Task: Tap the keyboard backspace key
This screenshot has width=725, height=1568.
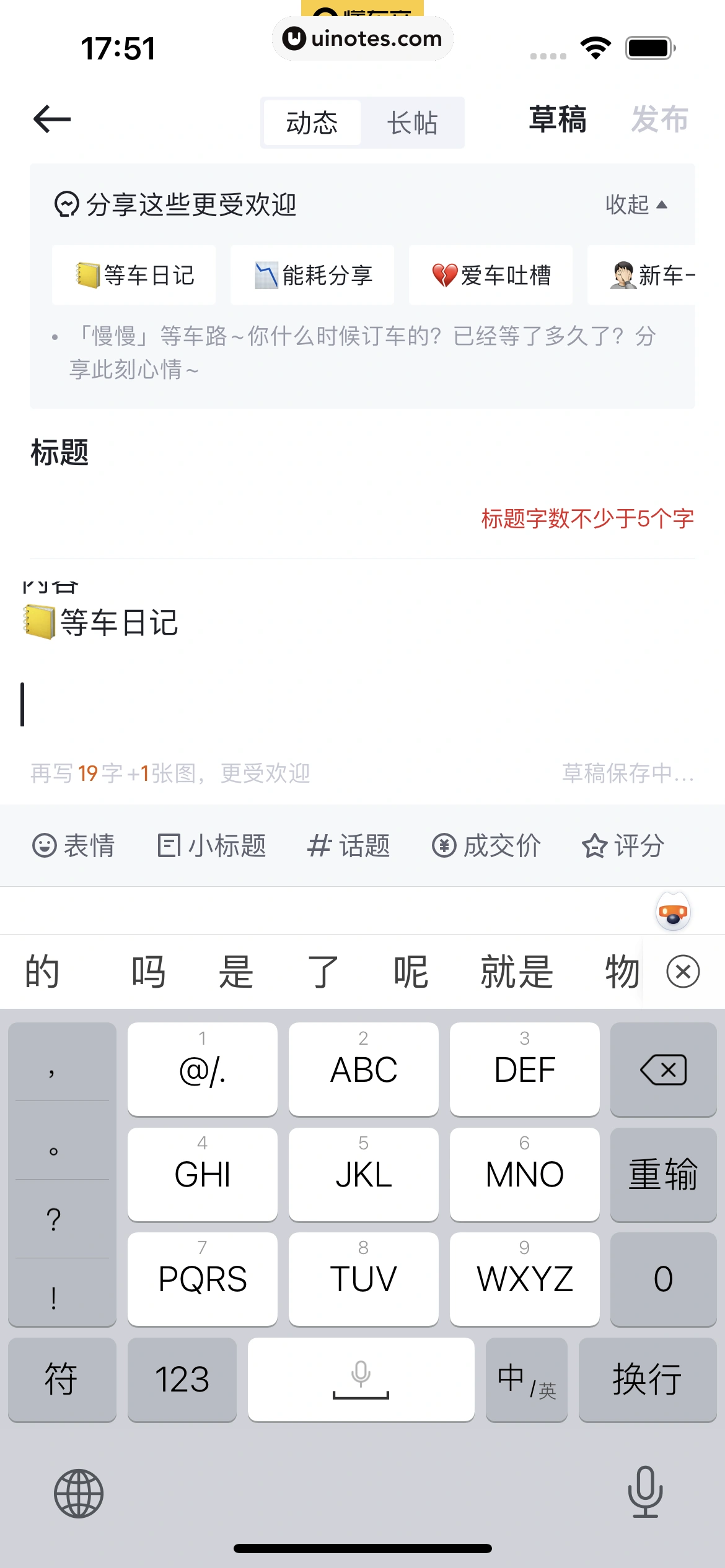Action: [x=663, y=1069]
